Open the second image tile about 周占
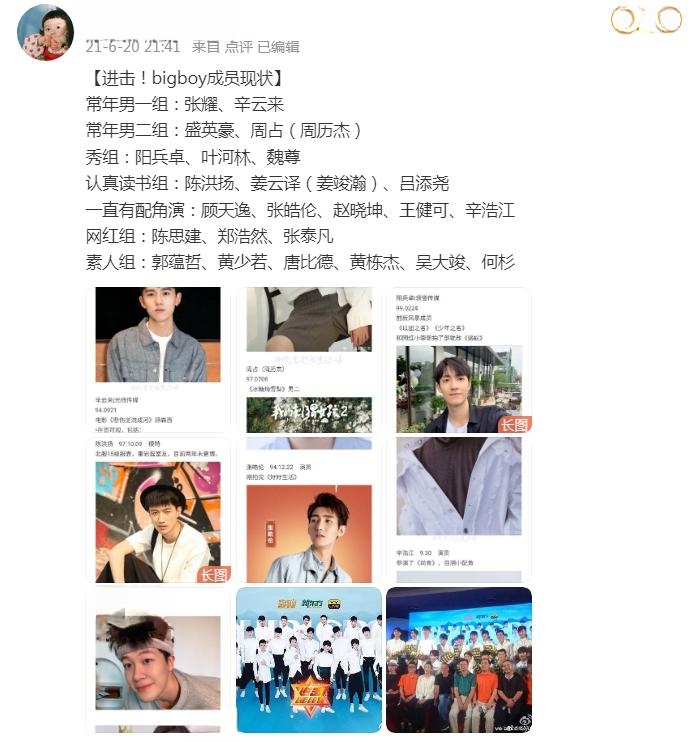693x742 pixels. [x=308, y=359]
